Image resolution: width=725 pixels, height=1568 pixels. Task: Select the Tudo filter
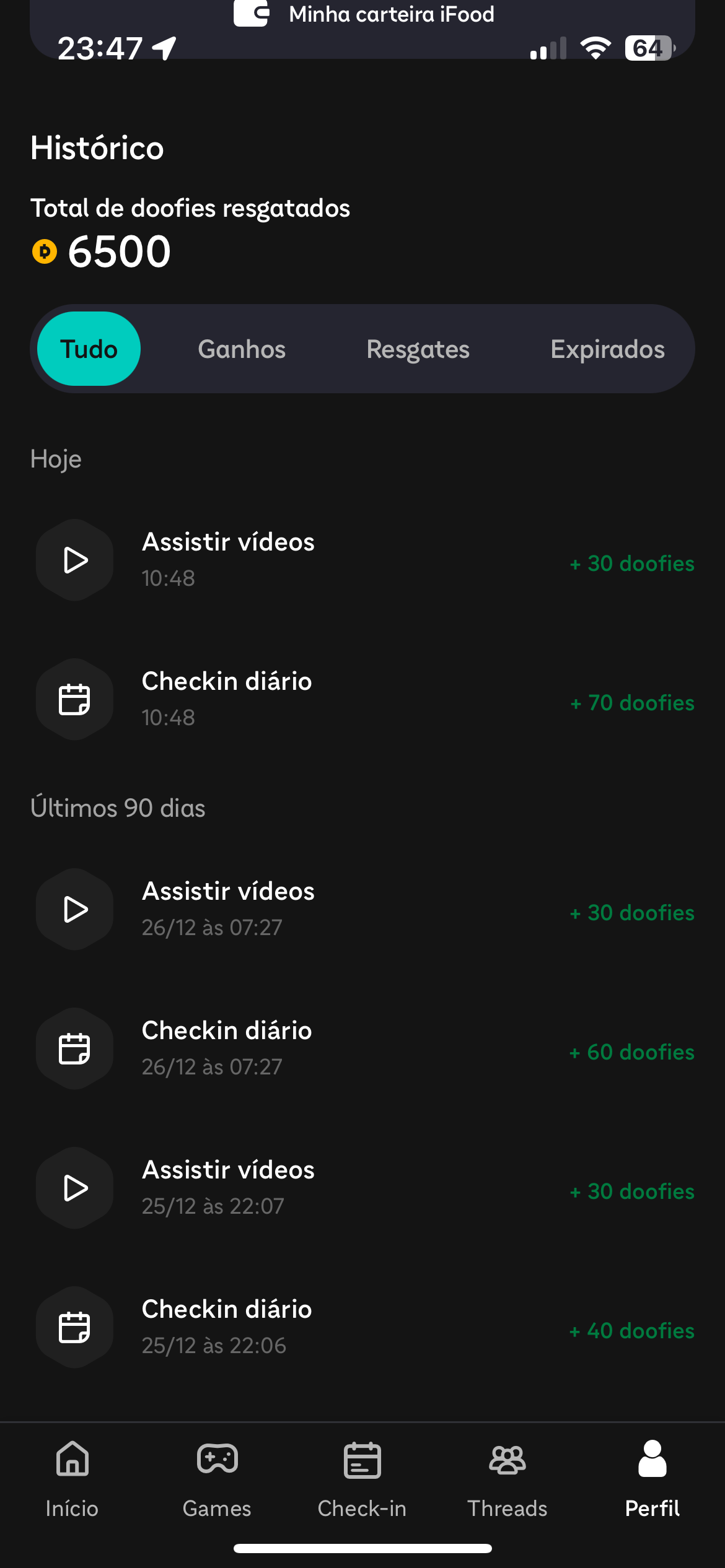click(89, 349)
